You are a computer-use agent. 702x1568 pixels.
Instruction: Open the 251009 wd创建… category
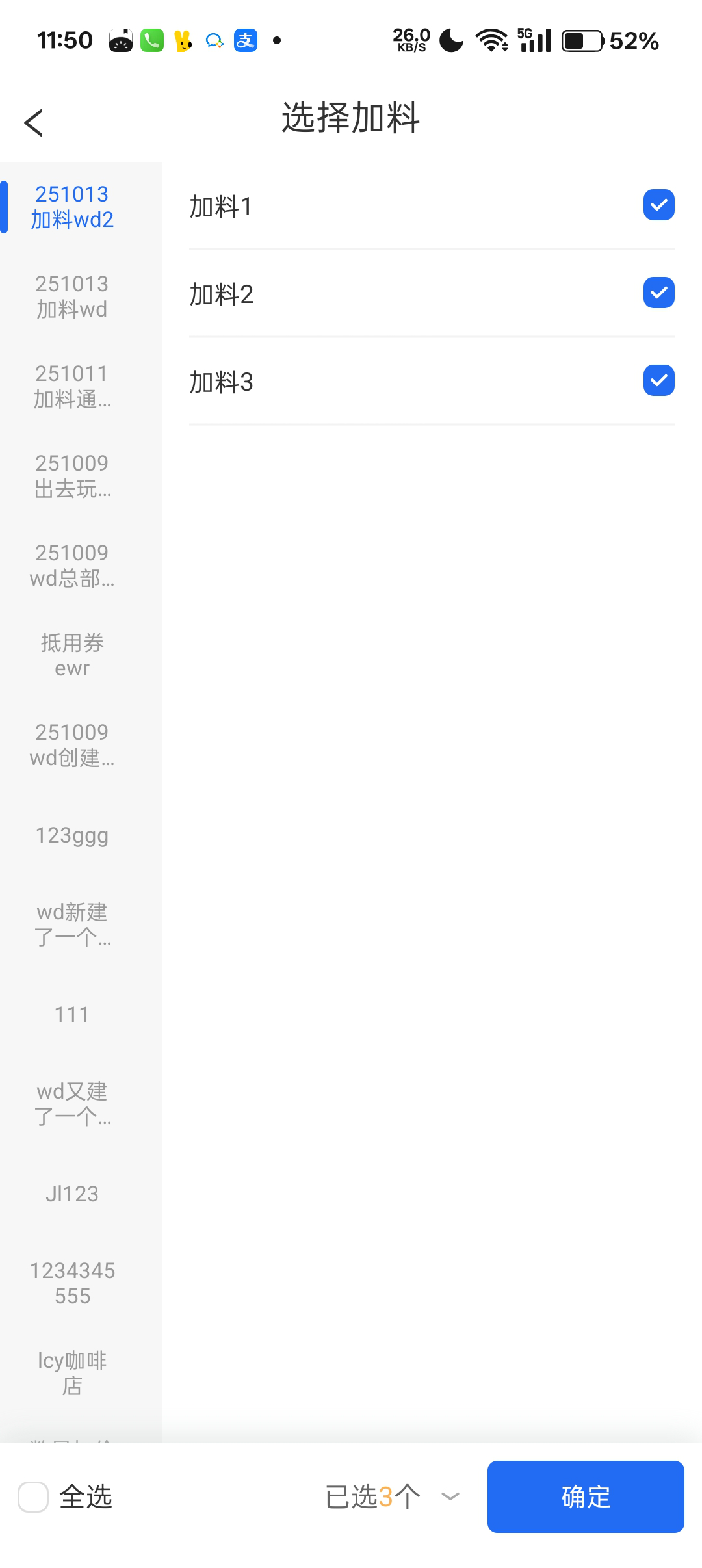[x=72, y=745]
